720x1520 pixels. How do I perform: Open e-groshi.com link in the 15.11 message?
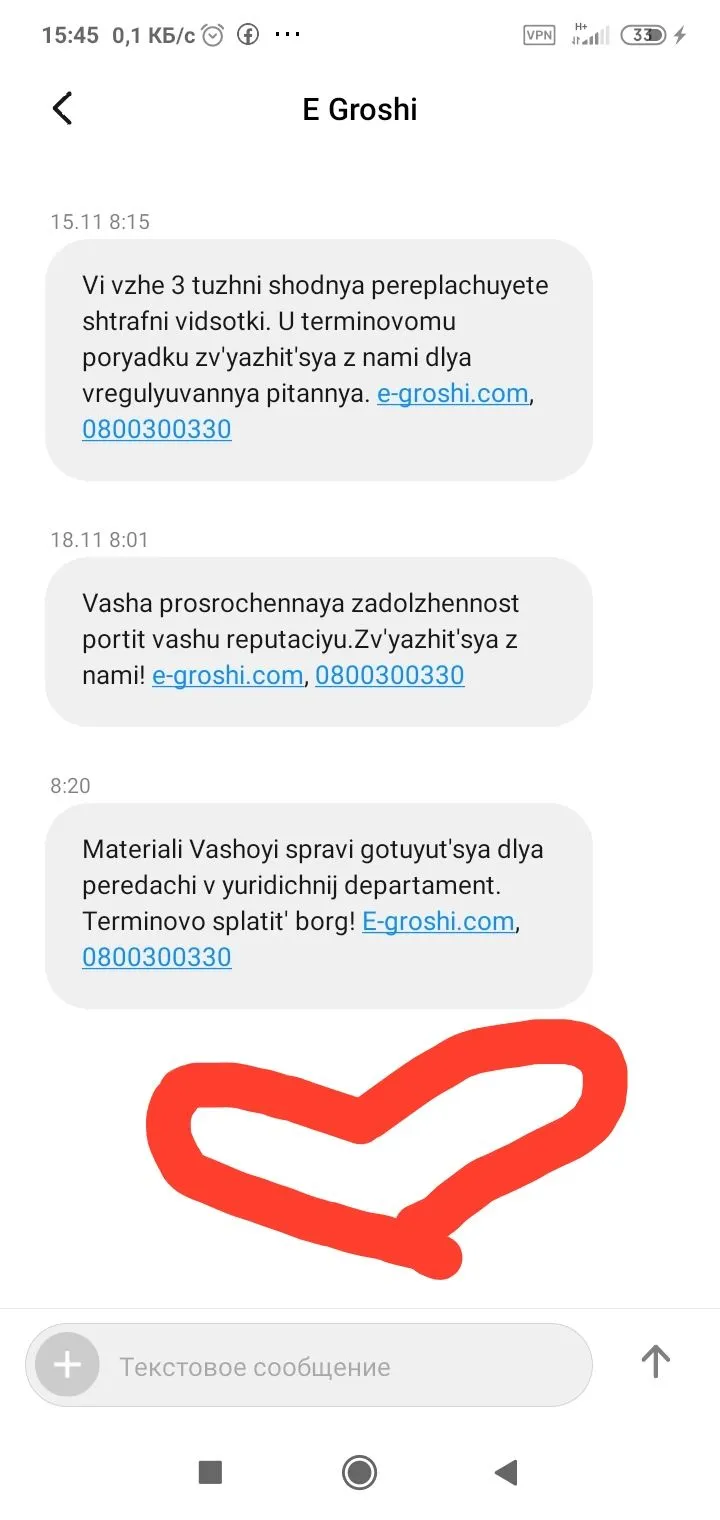(x=452, y=394)
